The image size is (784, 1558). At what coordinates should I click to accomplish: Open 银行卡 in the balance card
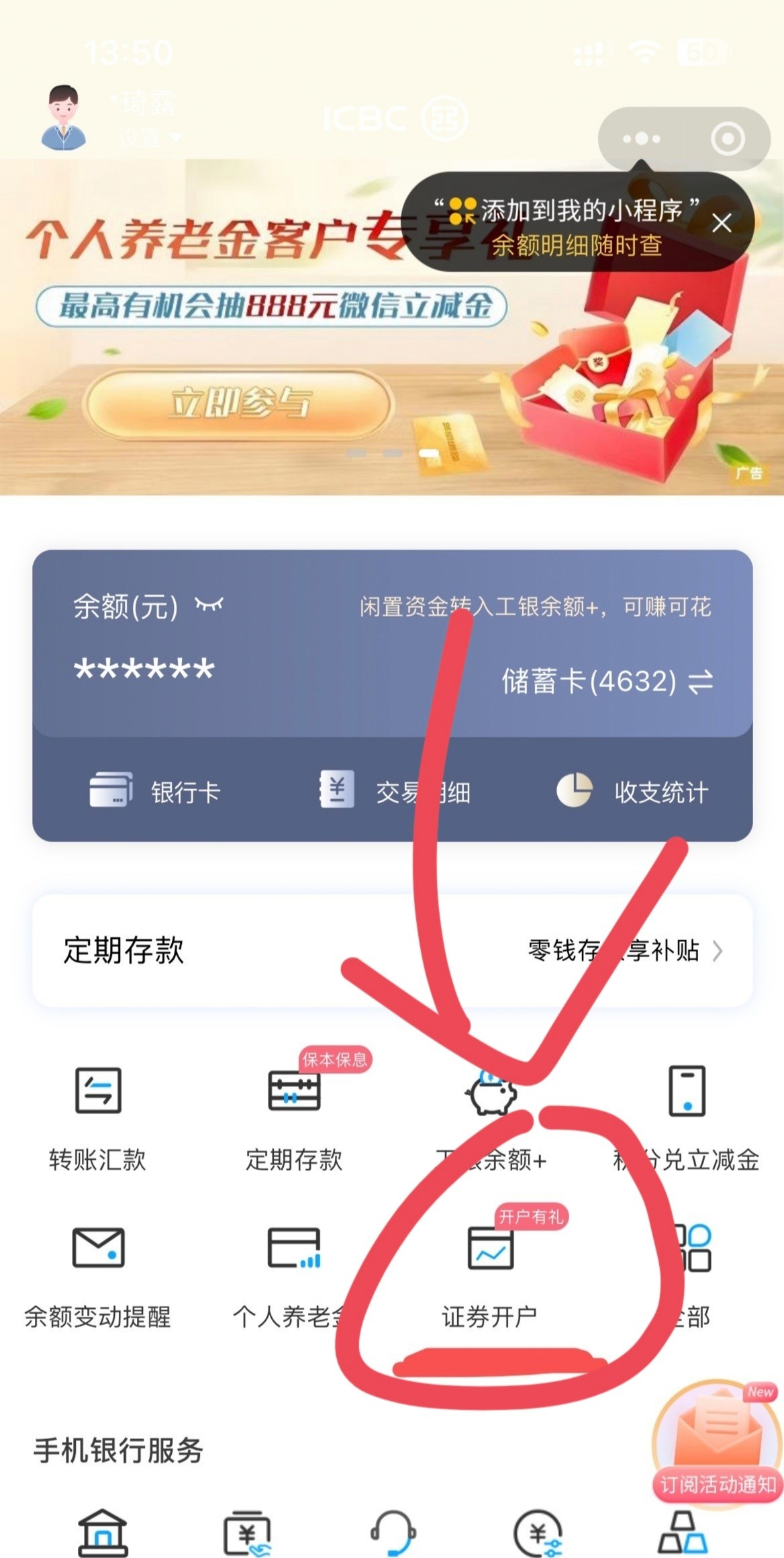[156, 791]
